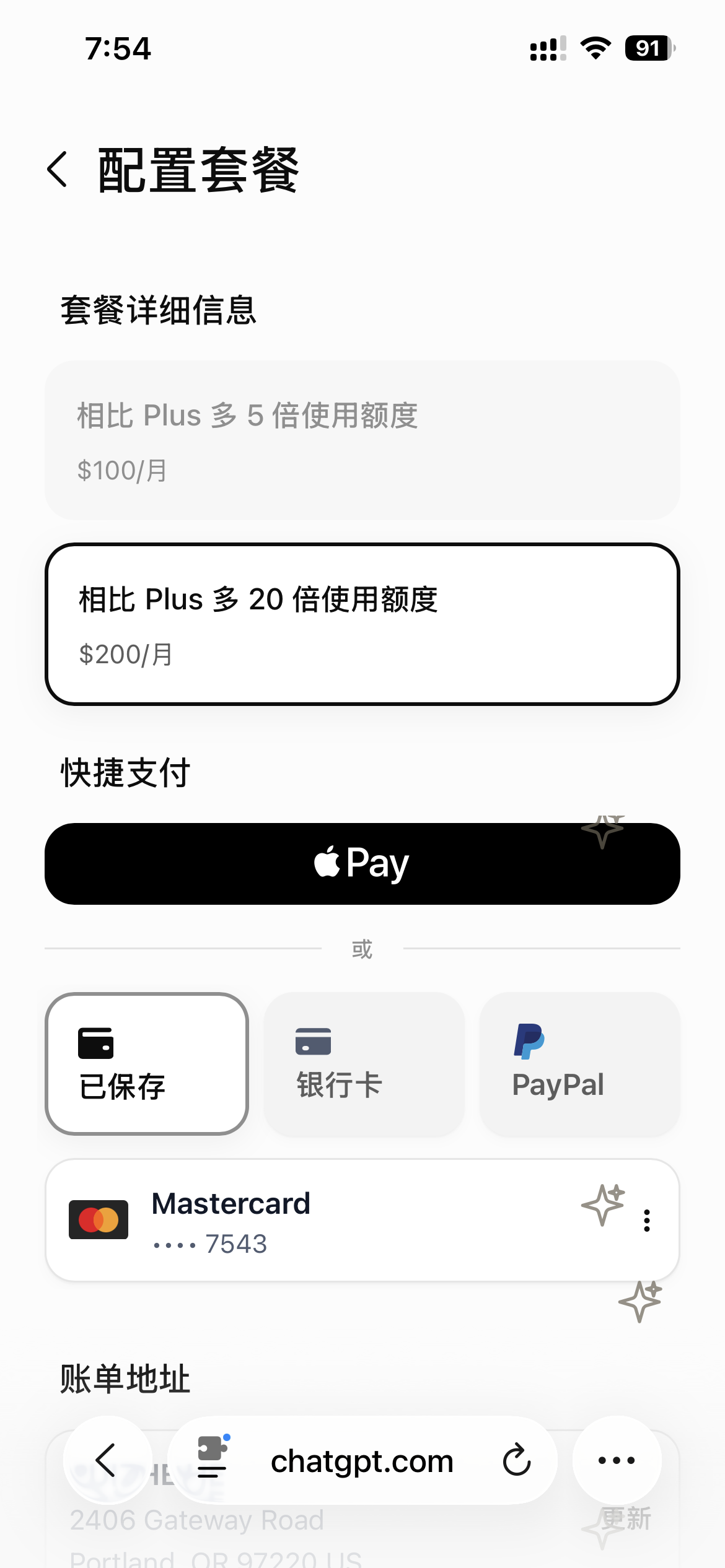This screenshot has width=725, height=1568.
Task: Tap the browser back button
Action: (x=107, y=1460)
